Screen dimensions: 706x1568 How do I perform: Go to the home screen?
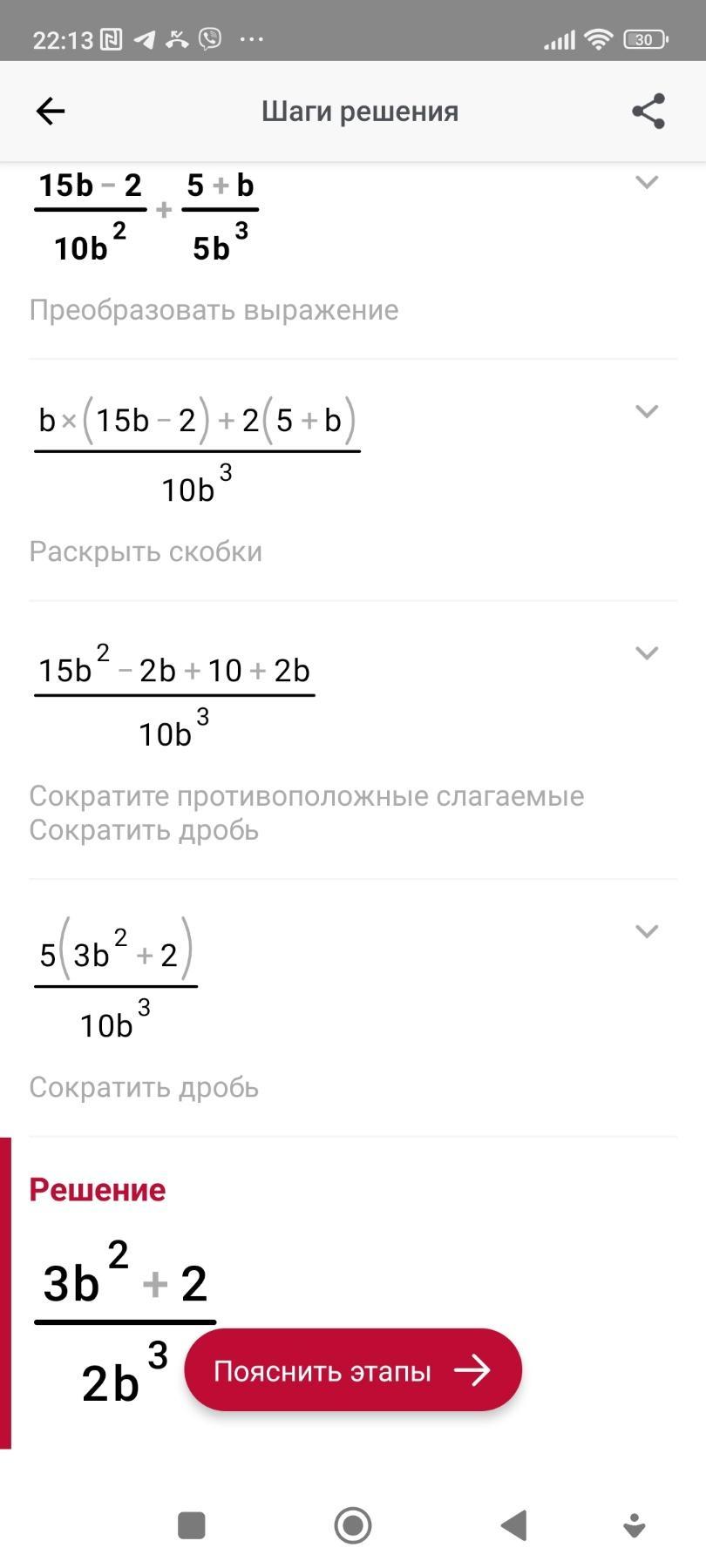coord(353,1525)
